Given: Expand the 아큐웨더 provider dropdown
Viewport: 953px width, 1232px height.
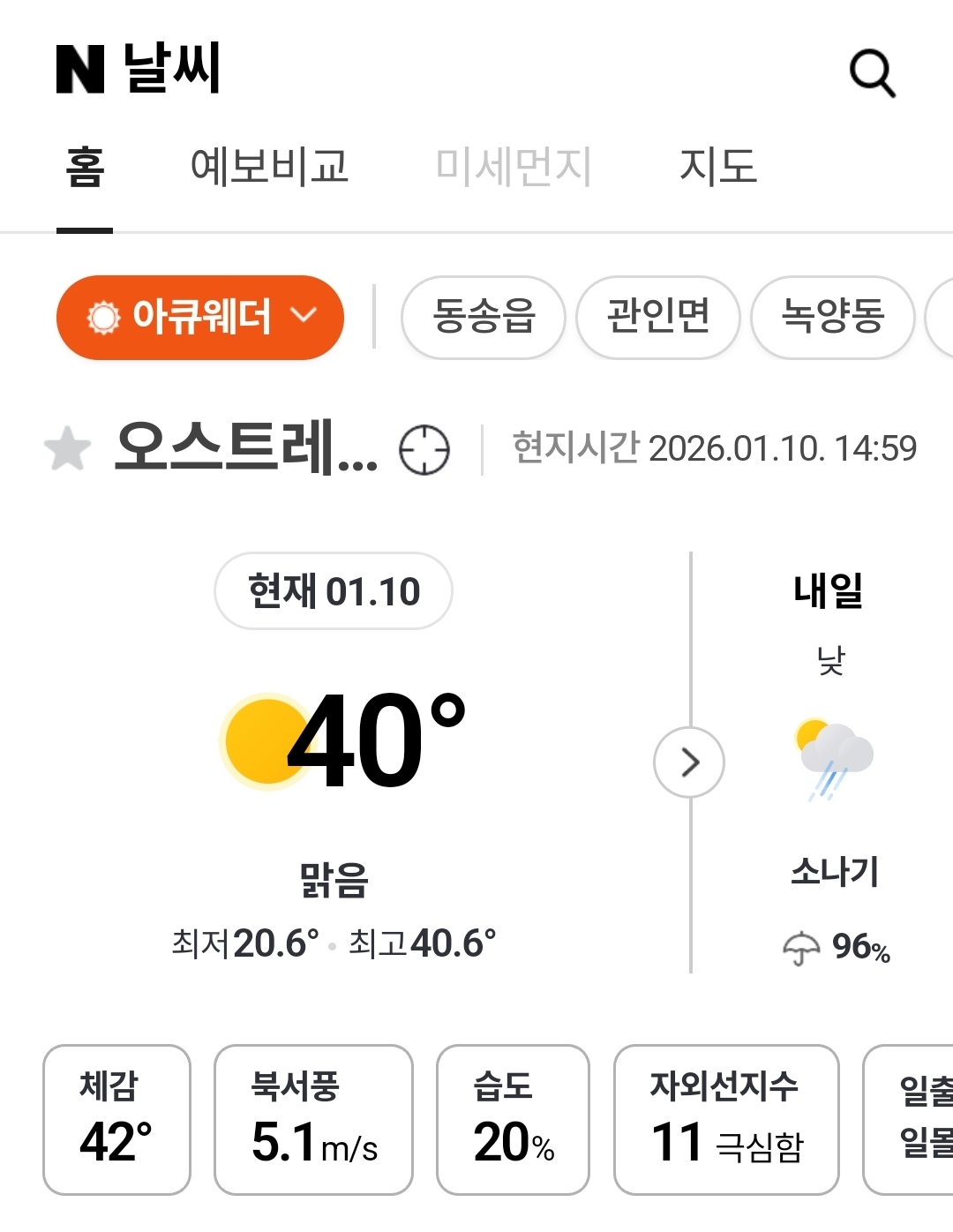Looking at the screenshot, I should 200,317.
